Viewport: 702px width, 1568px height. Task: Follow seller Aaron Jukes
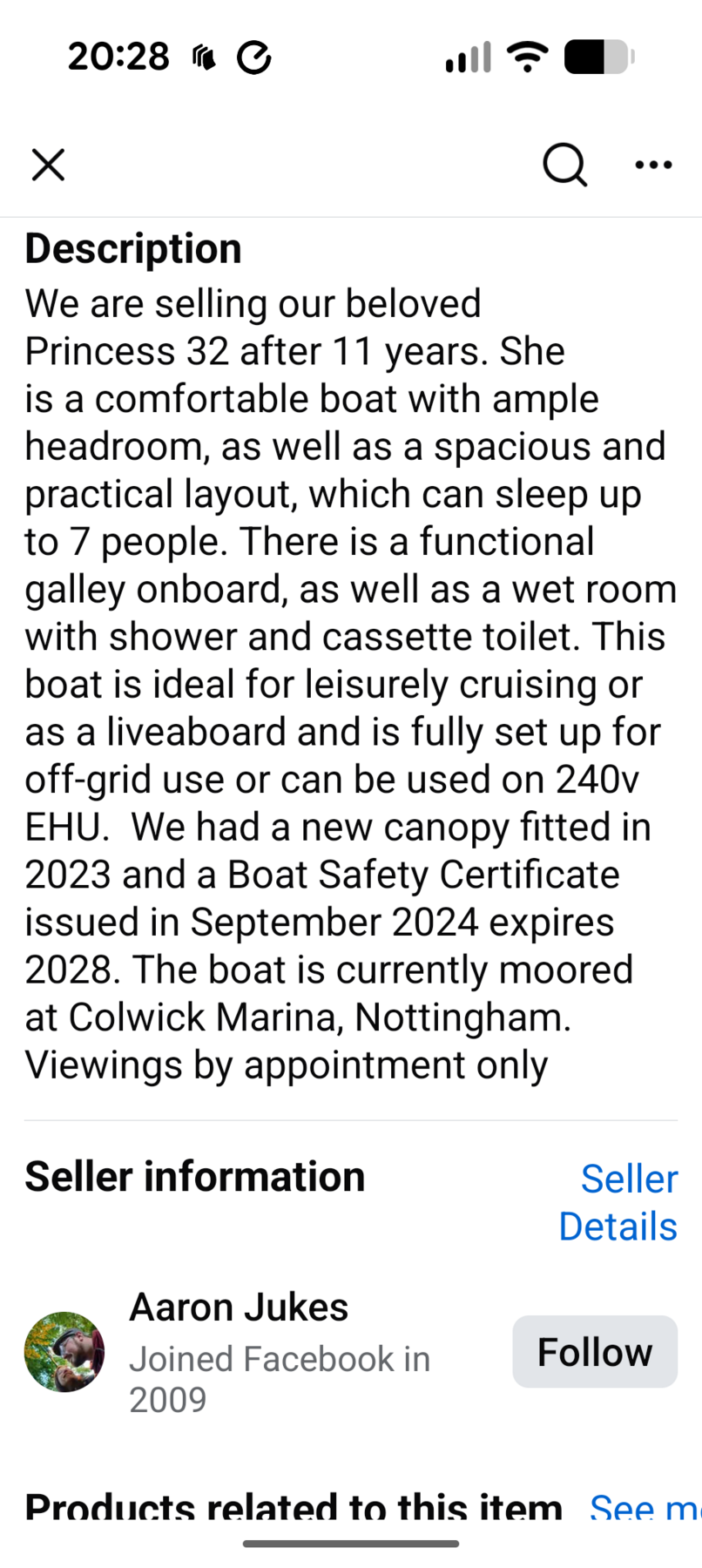coord(594,1351)
